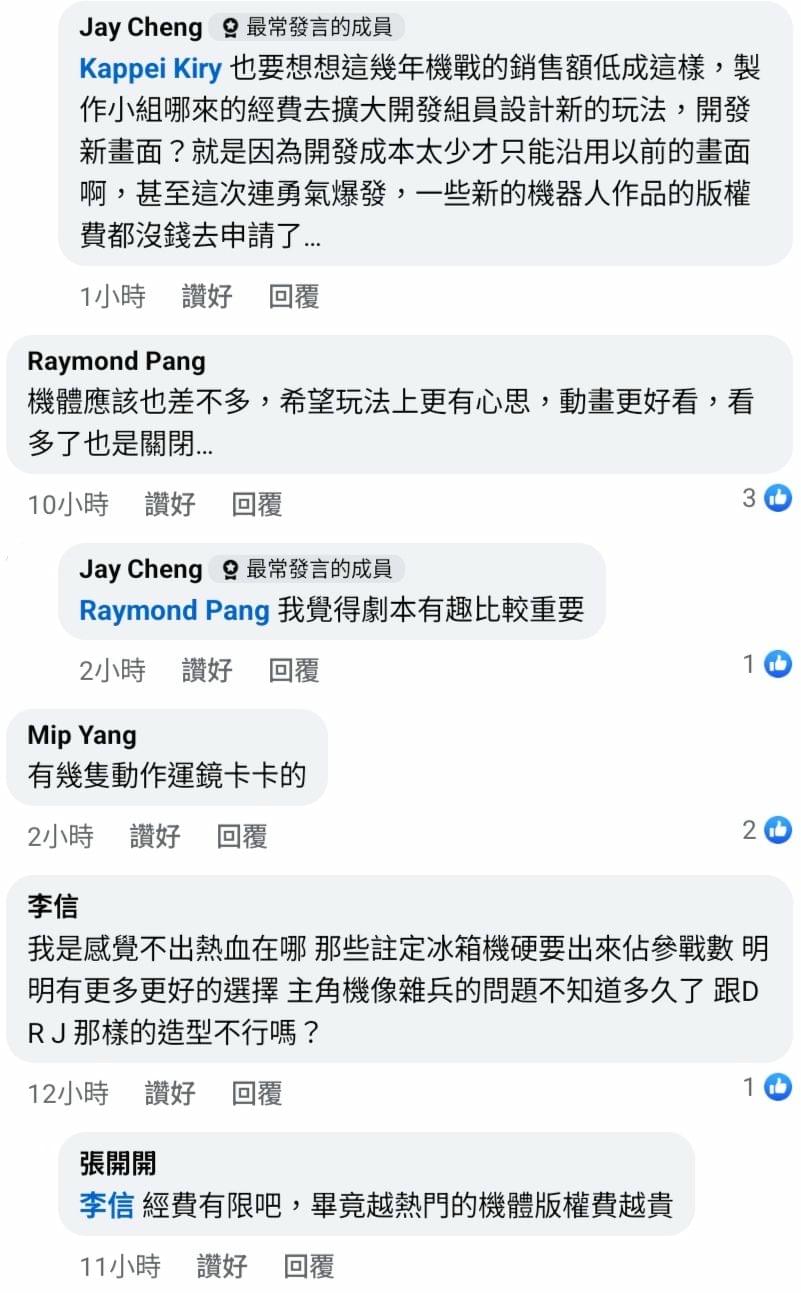This screenshot has height=1293, width=801.
Task: Like 張開開's reply
Action: tap(222, 1267)
